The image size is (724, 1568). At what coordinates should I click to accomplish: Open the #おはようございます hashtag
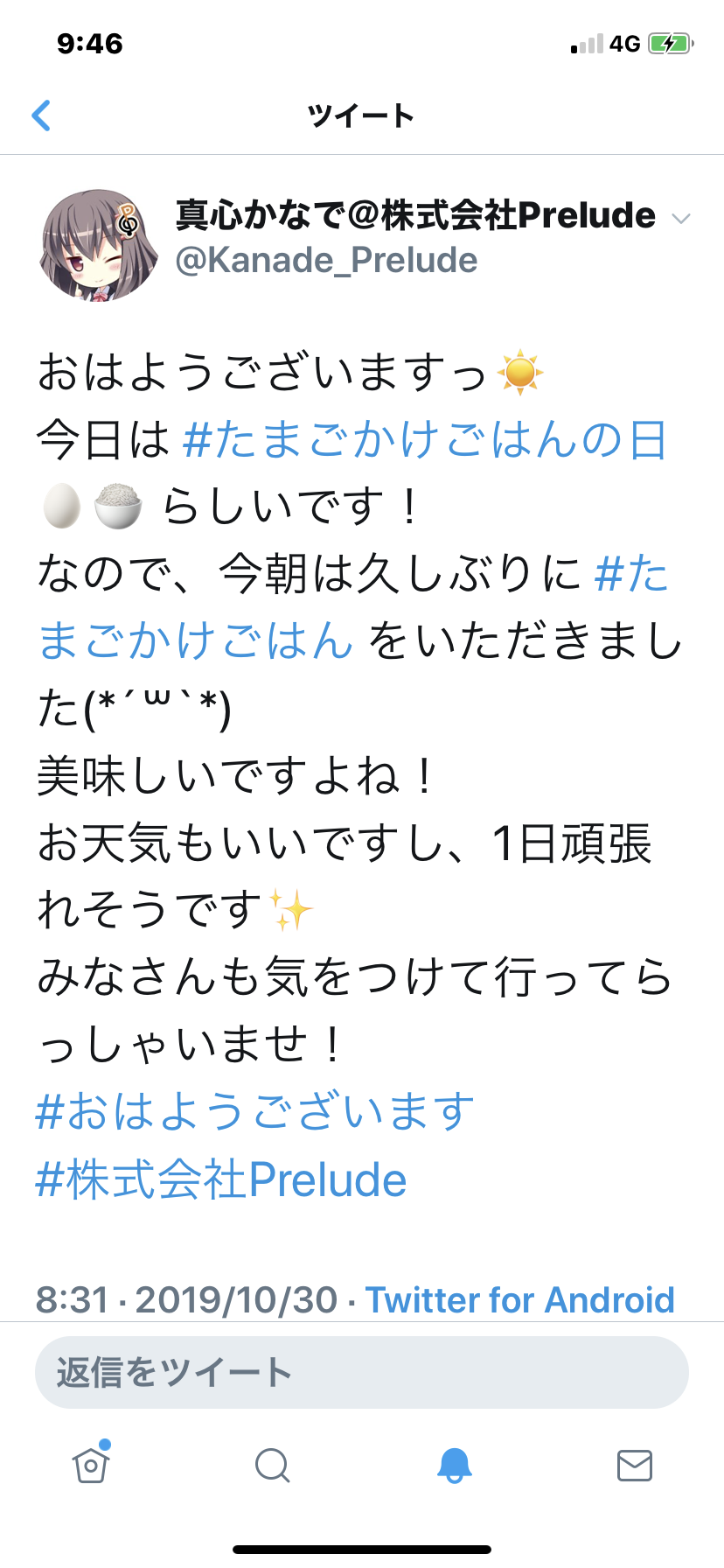(254, 1112)
